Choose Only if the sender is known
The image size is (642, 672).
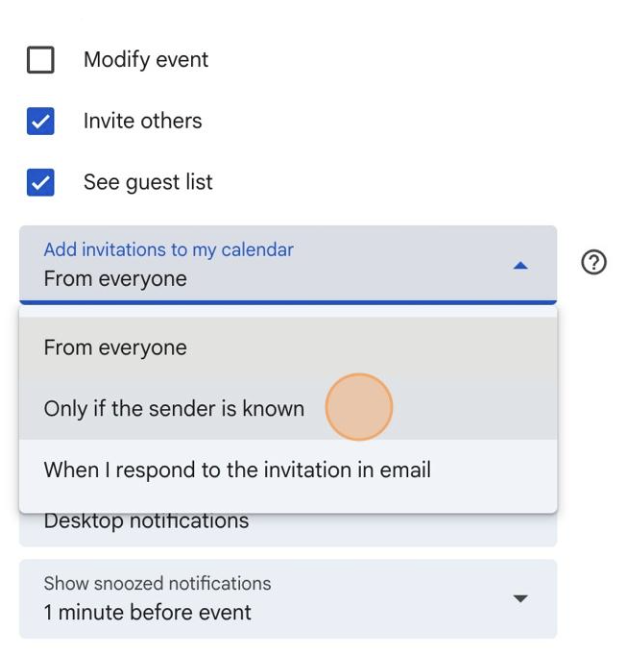174,409
